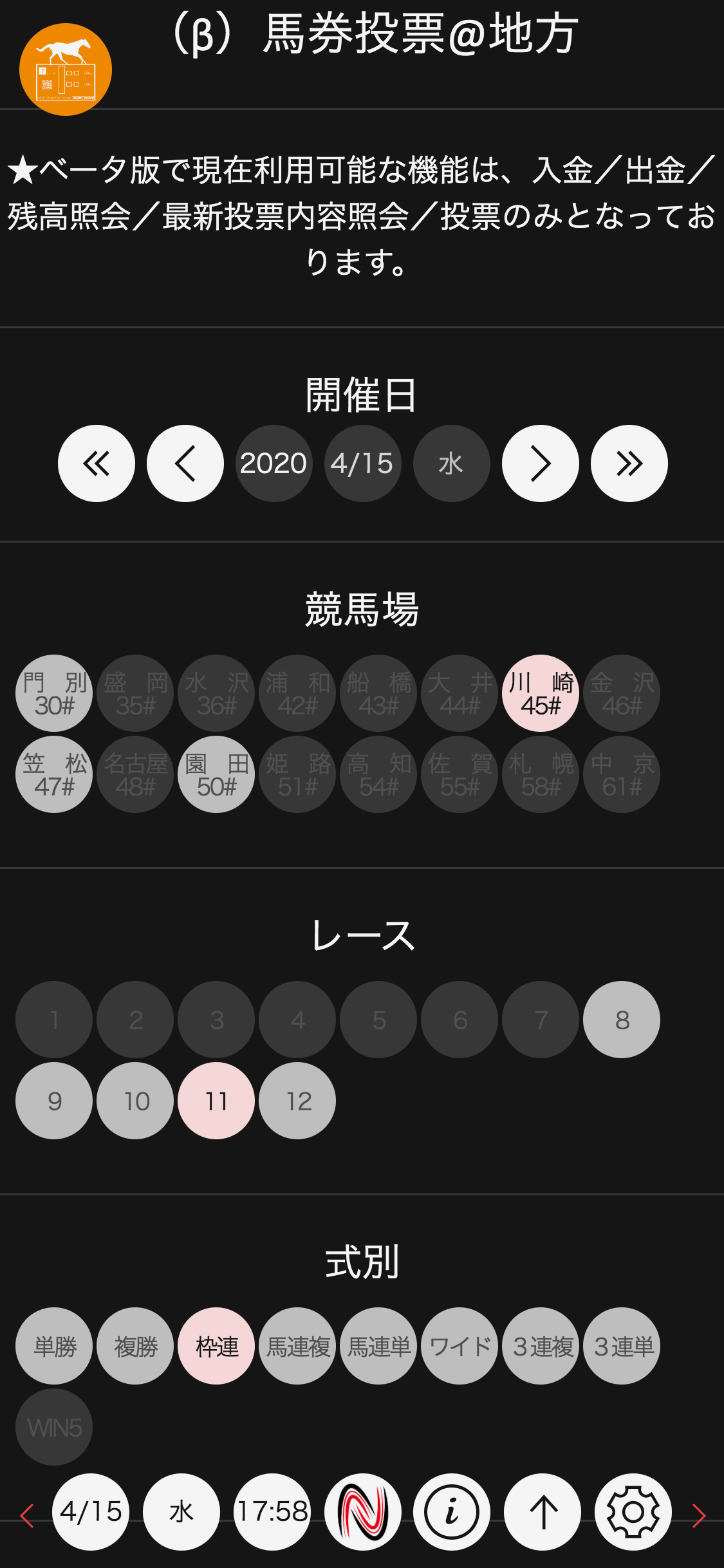Viewport: 724px width, 1568px height.
Task: Select the 複勝 bet type
Action: [136, 1346]
